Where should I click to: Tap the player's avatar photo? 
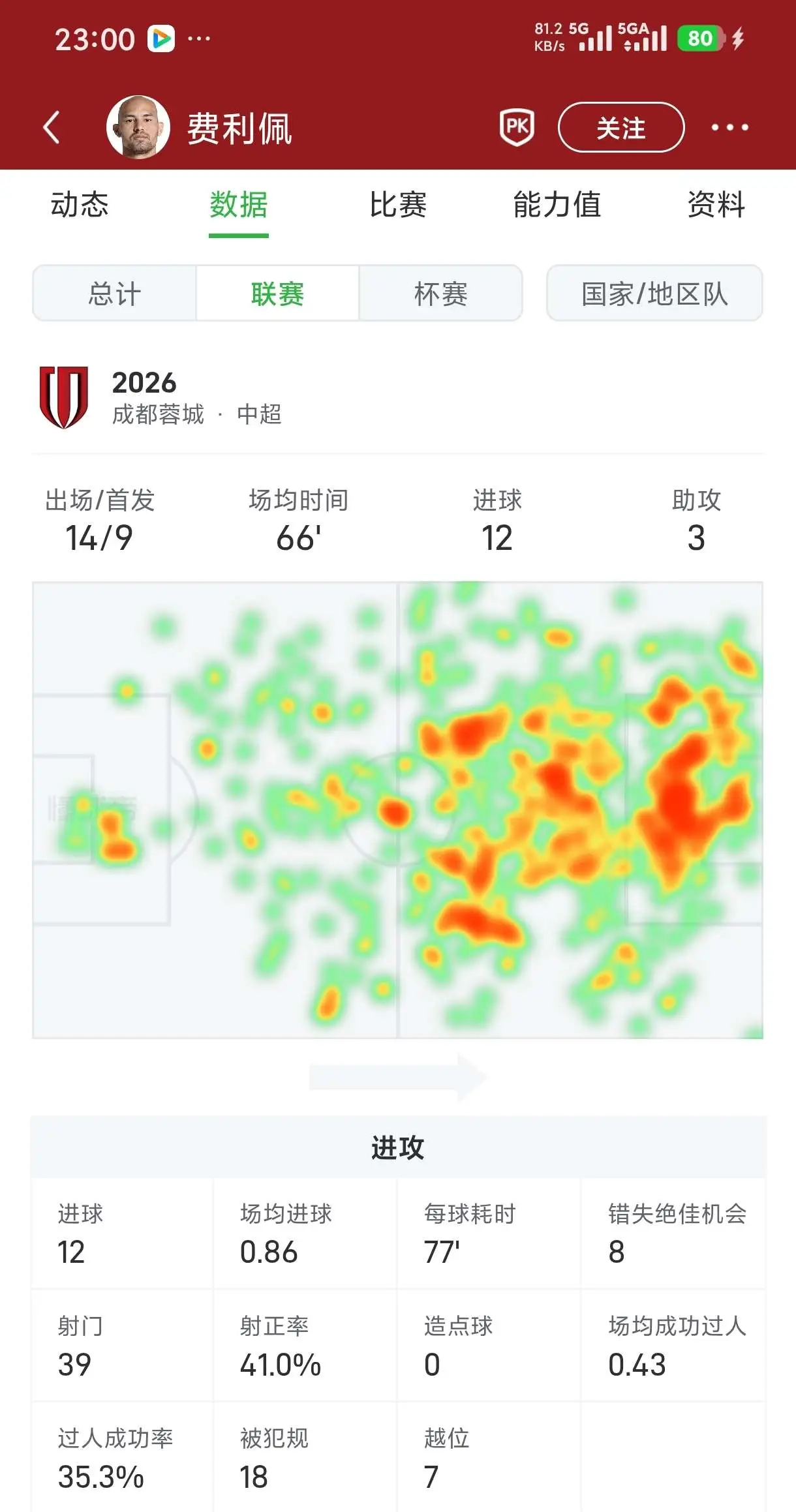tap(138, 127)
